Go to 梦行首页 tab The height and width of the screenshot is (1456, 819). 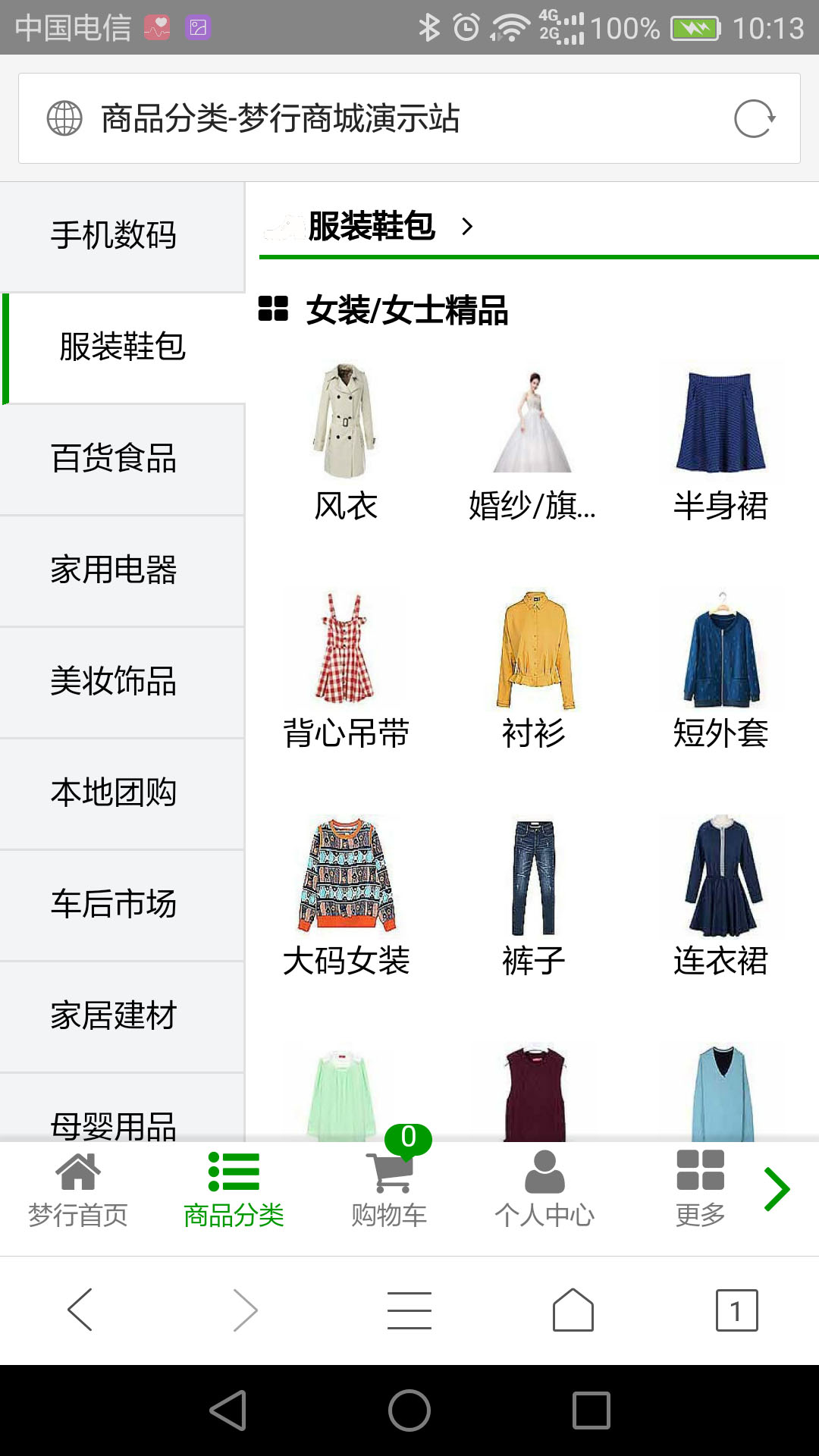[x=78, y=1191]
